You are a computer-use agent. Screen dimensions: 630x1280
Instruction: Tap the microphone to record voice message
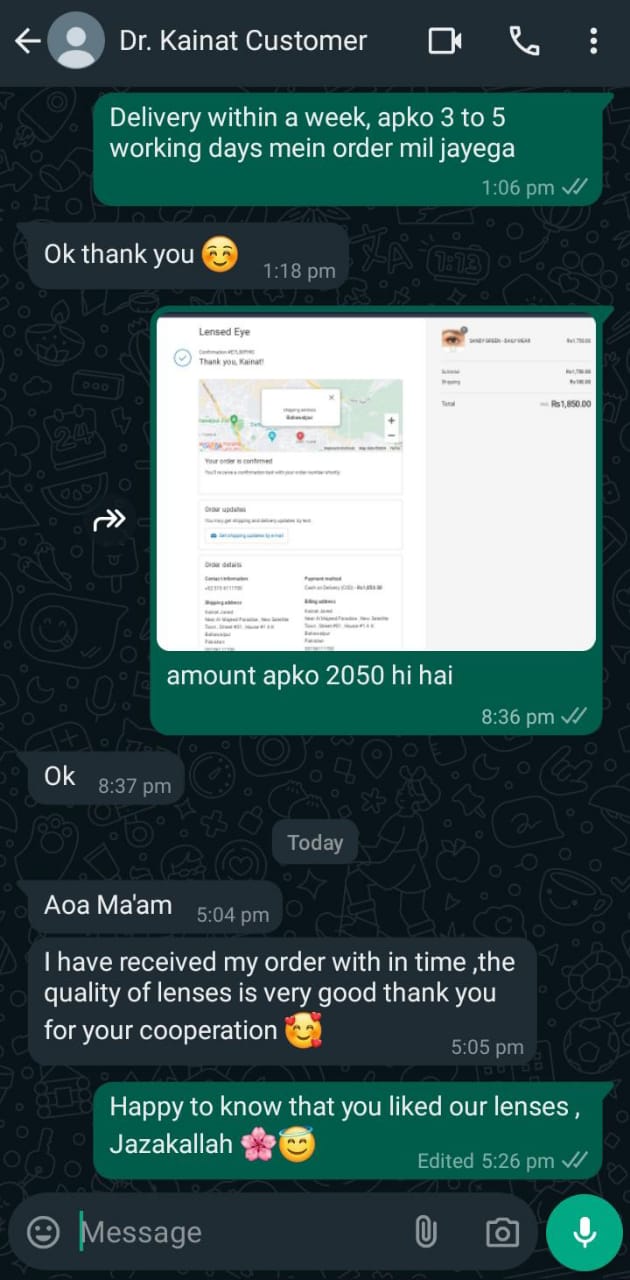584,1232
